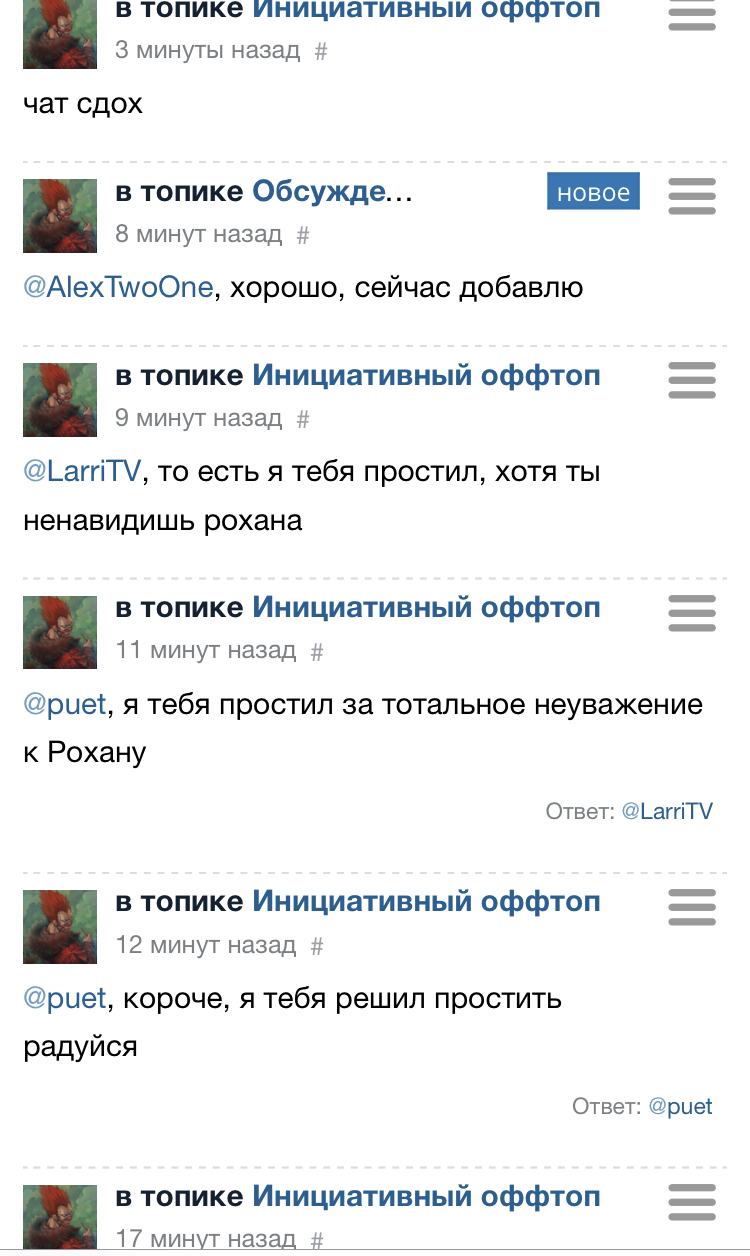750x1256 pixels.
Task: Open @AlexTwoOne mention profile
Action: 118,288
